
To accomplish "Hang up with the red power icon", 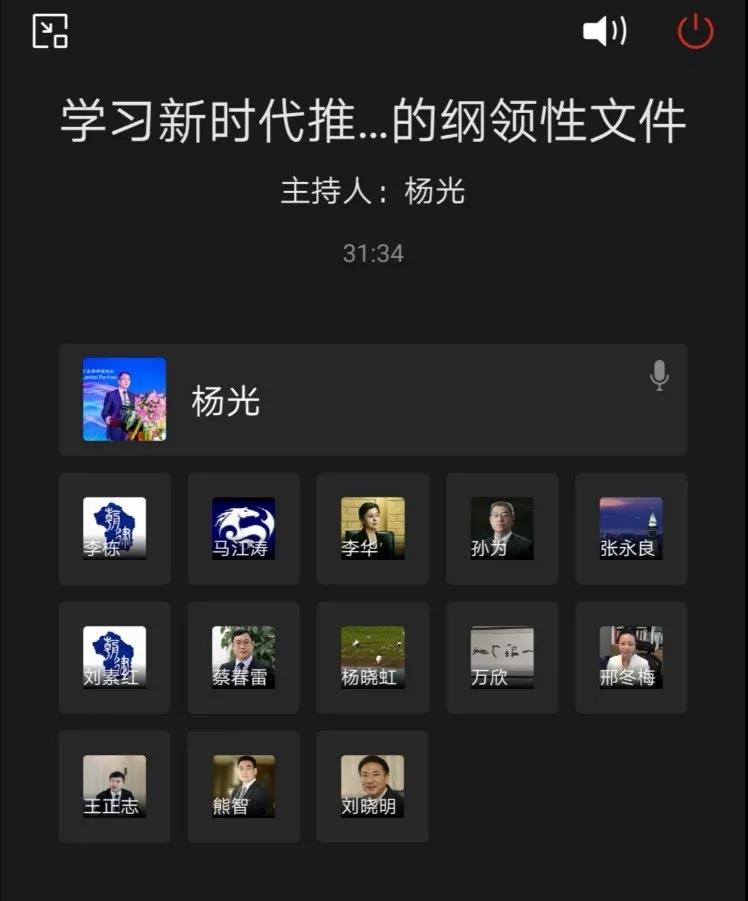I will coord(695,32).
